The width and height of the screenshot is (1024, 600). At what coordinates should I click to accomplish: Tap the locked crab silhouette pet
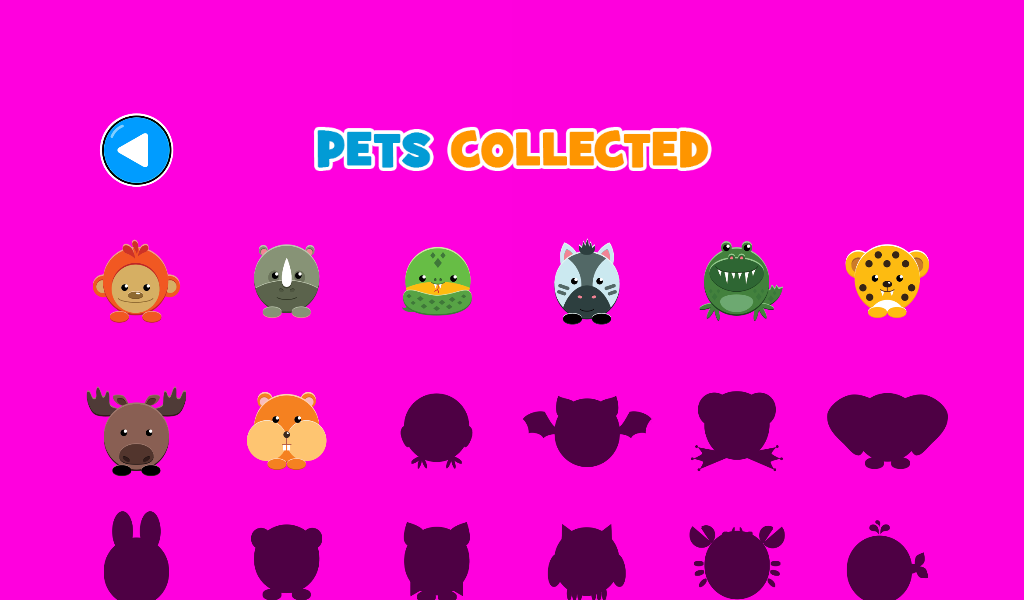coord(737,562)
